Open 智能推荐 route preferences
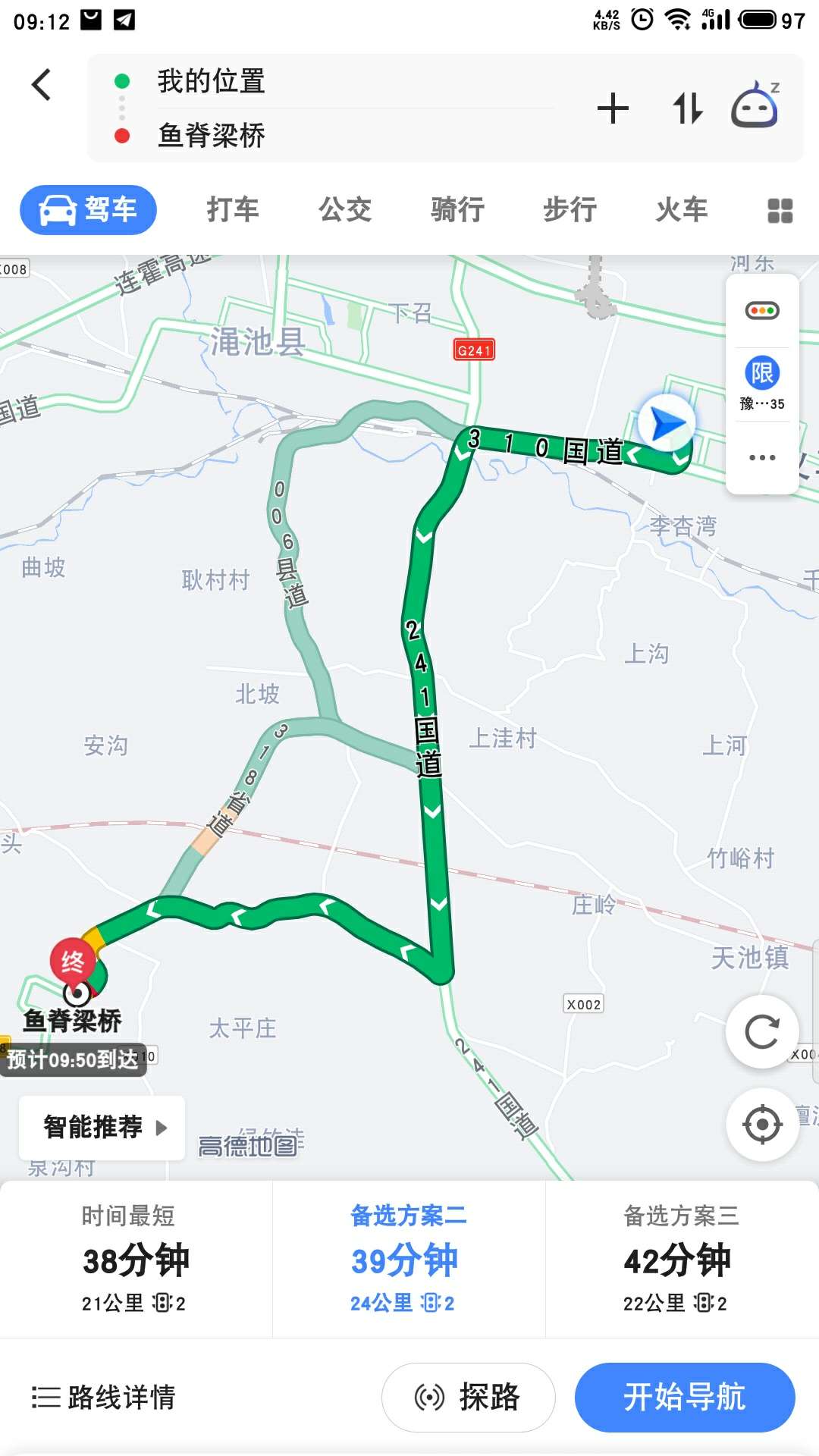Screen dimensions: 819x1456 click(102, 1128)
